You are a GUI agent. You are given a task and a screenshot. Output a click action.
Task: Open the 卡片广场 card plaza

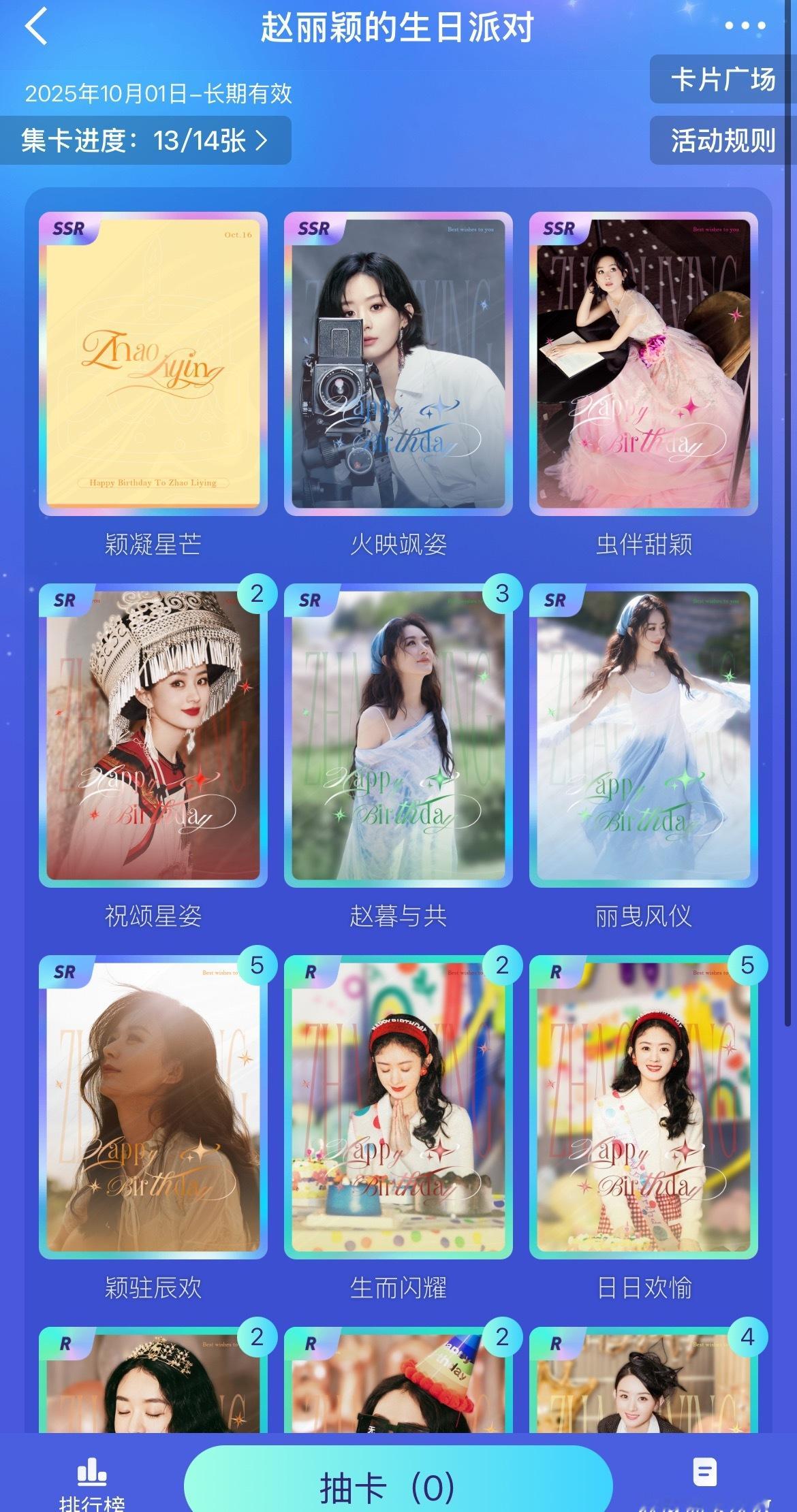pyautogui.click(x=723, y=80)
